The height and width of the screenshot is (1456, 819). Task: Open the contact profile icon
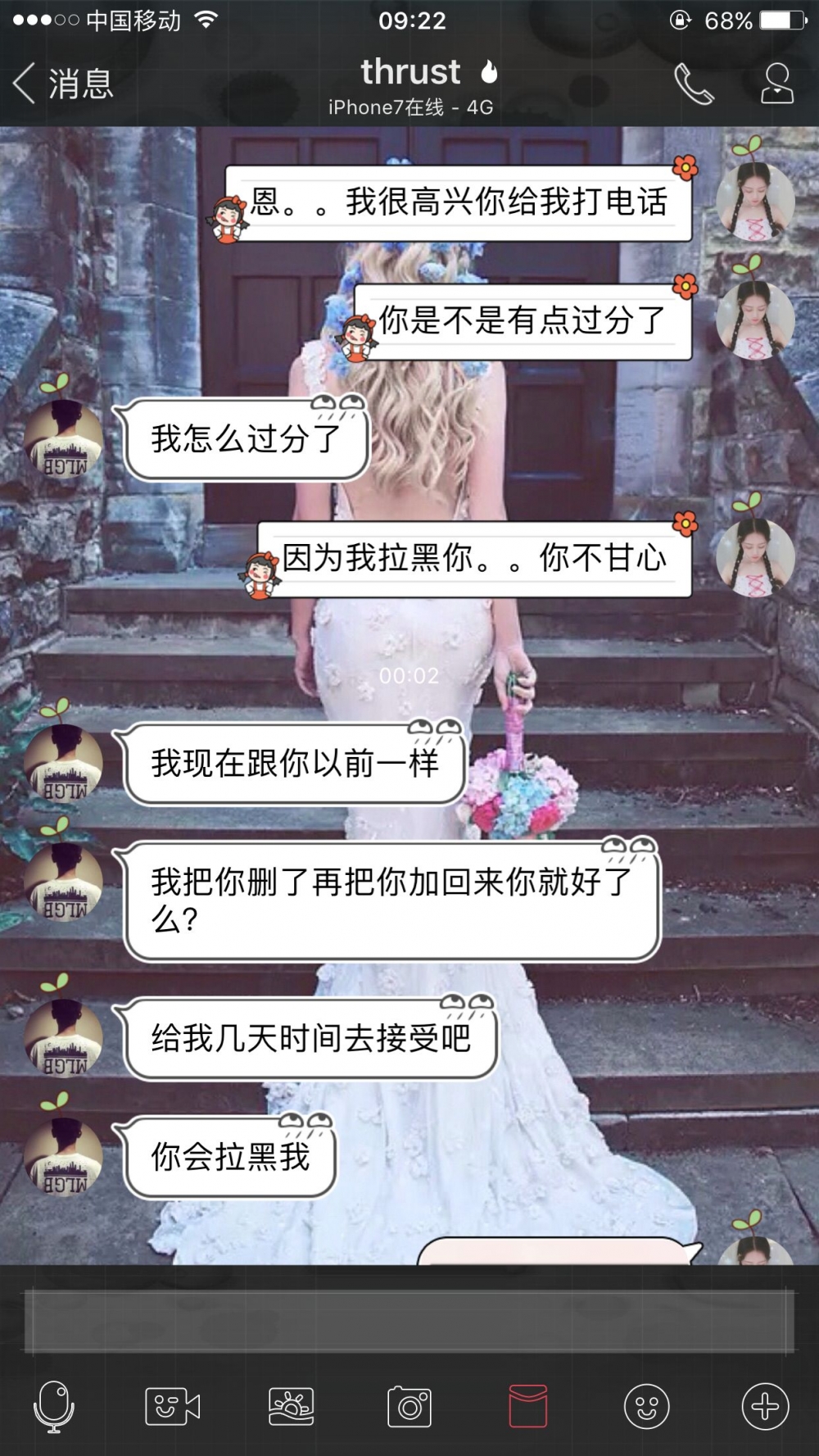click(776, 84)
